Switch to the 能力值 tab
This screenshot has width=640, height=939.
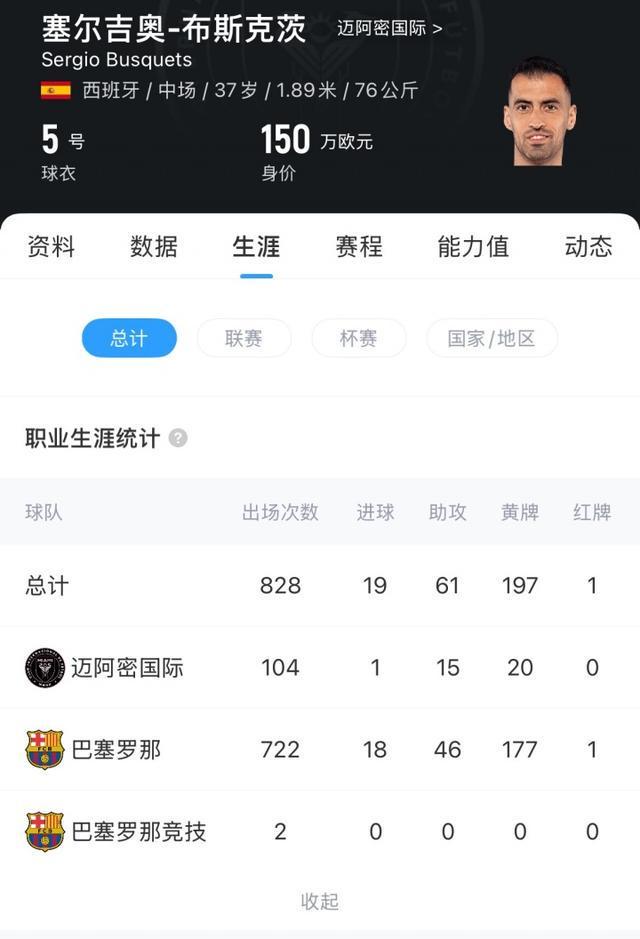click(x=473, y=246)
